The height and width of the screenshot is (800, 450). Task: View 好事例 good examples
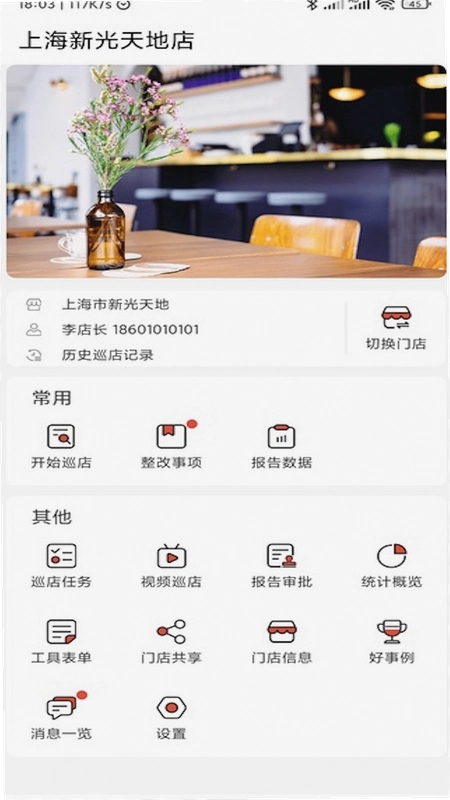pos(391,642)
